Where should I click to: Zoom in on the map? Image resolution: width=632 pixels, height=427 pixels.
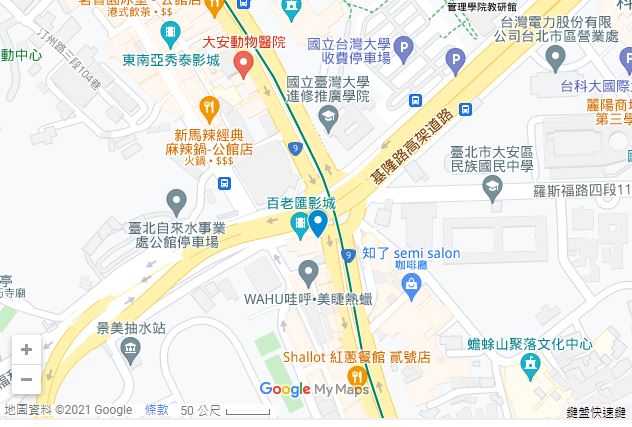point(26,349)
